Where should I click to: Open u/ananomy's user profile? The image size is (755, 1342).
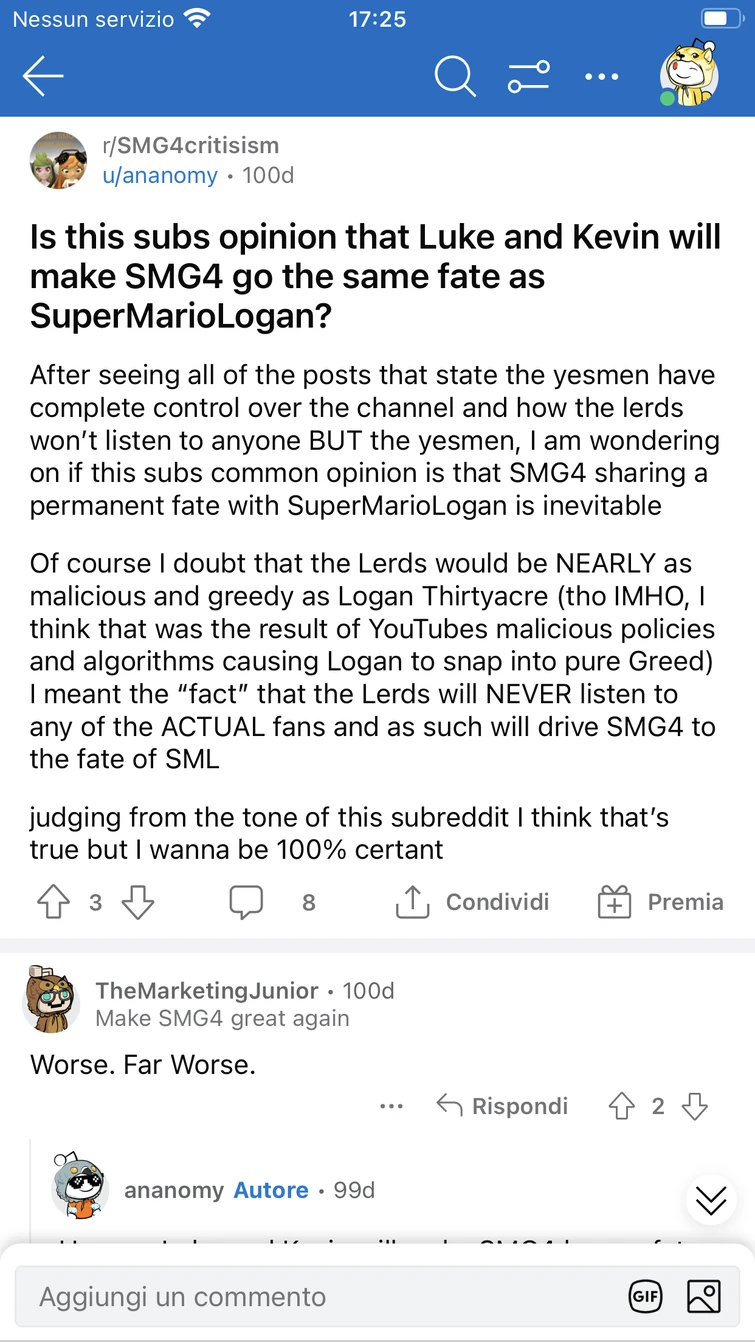pos(160,175)
